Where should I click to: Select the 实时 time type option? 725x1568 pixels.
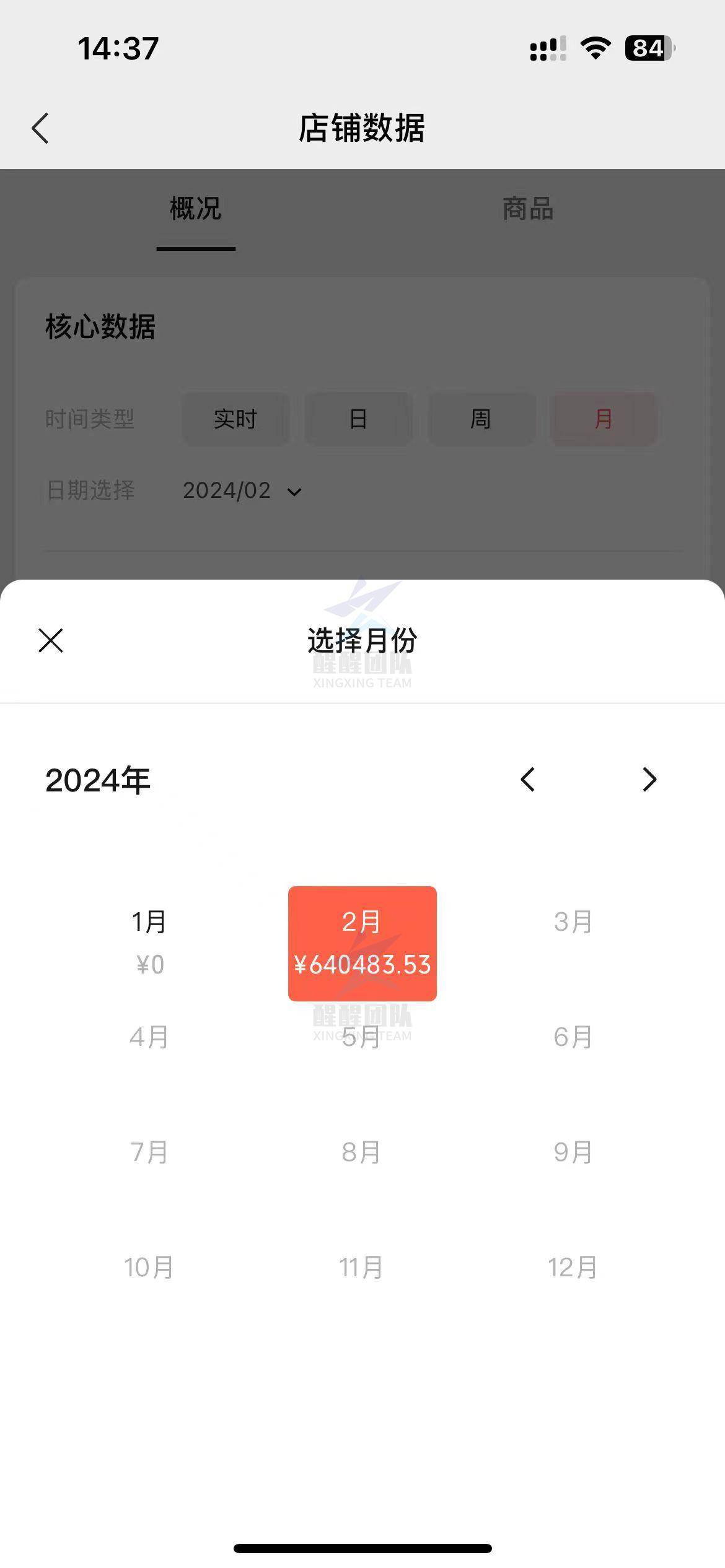pyautogui.click(x=235, y=419)
